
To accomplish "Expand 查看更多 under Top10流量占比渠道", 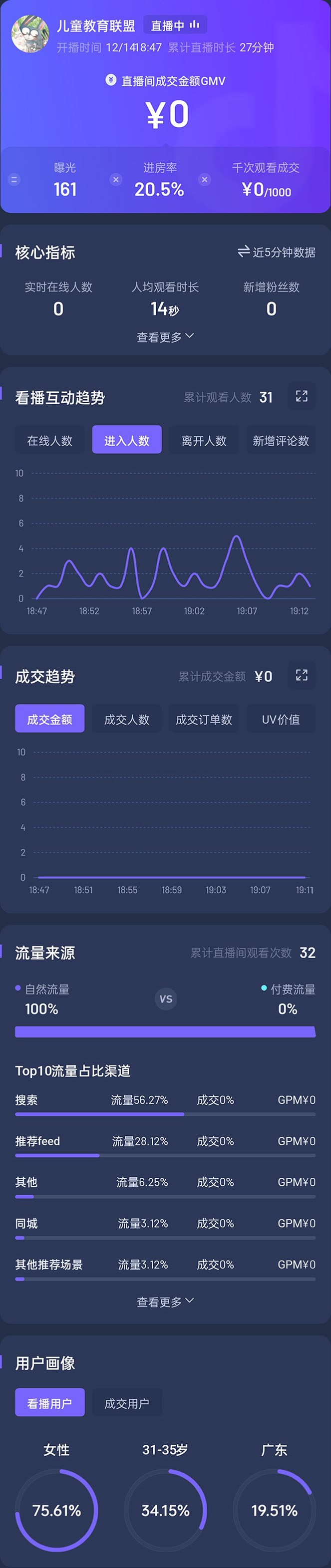I will tap(165, 1301).
